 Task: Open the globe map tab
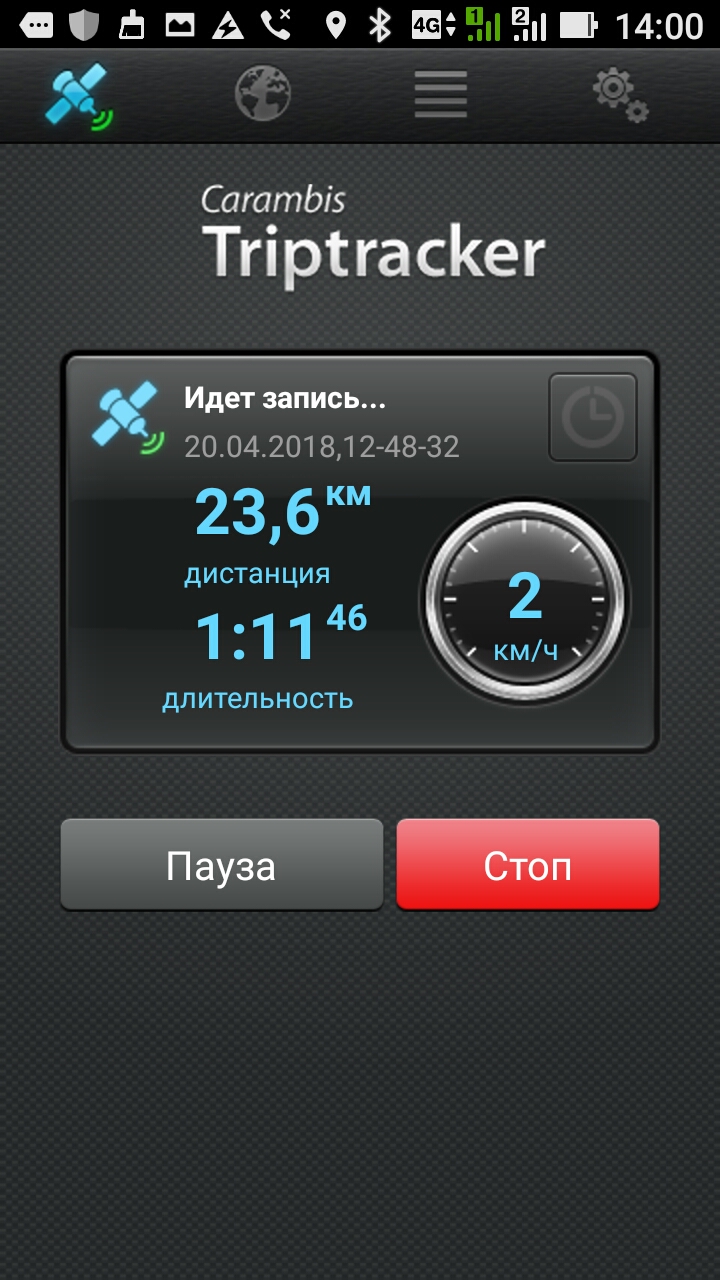pos(262,95)
